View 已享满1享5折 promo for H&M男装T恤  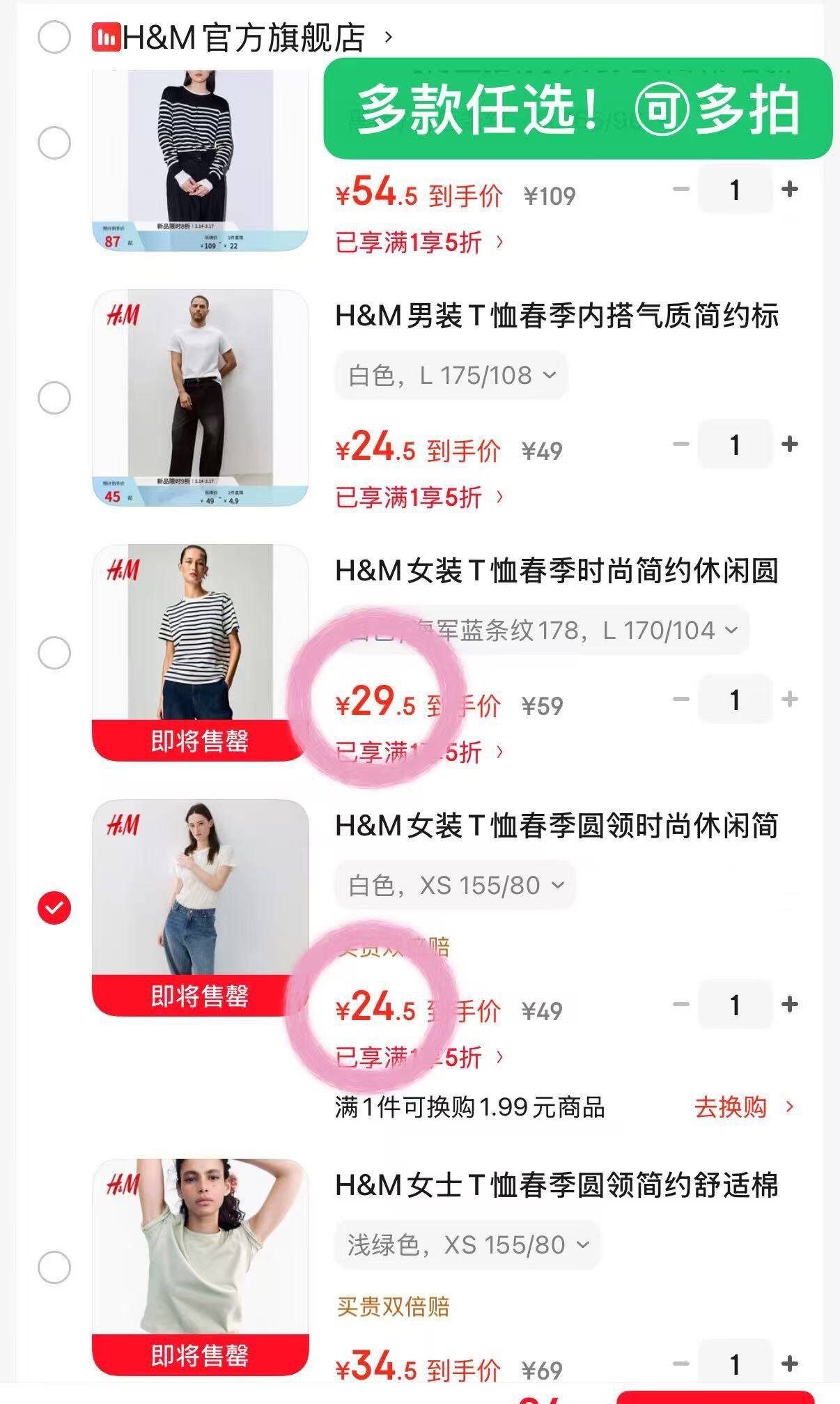pyautogui.click(x=419, y=497)
